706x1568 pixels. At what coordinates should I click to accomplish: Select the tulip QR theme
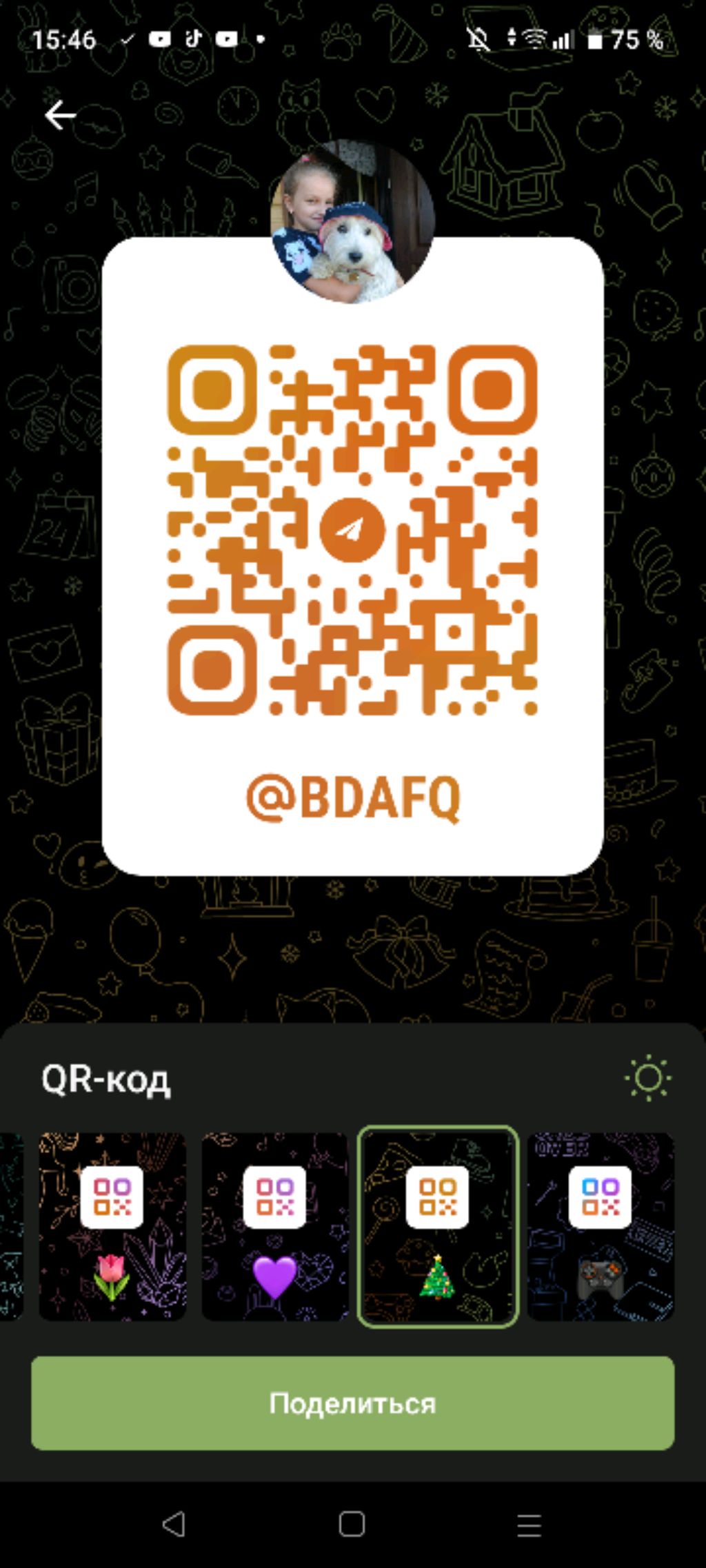point(112,1227)
